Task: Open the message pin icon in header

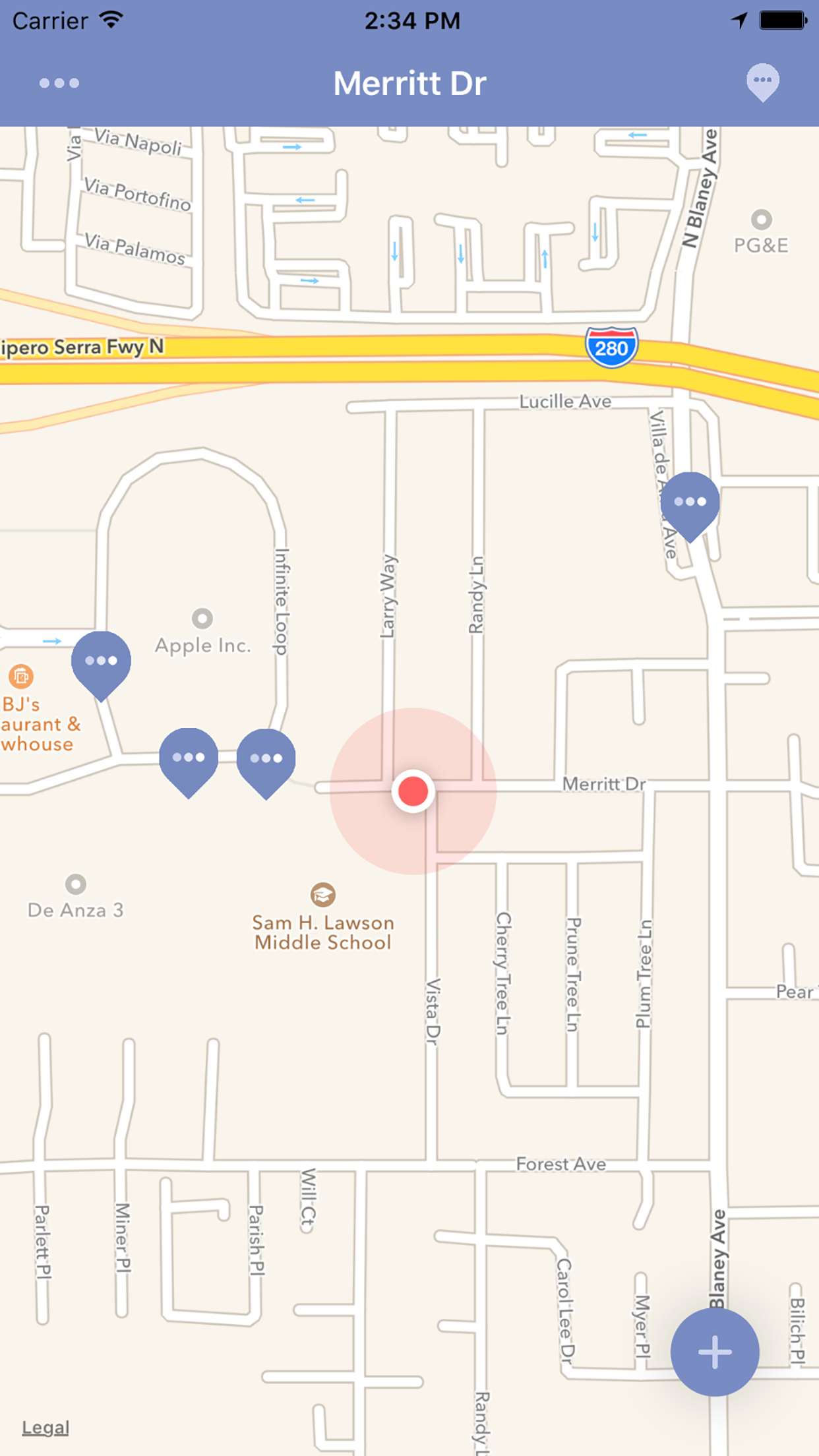Action: click(x=762, y=82)
